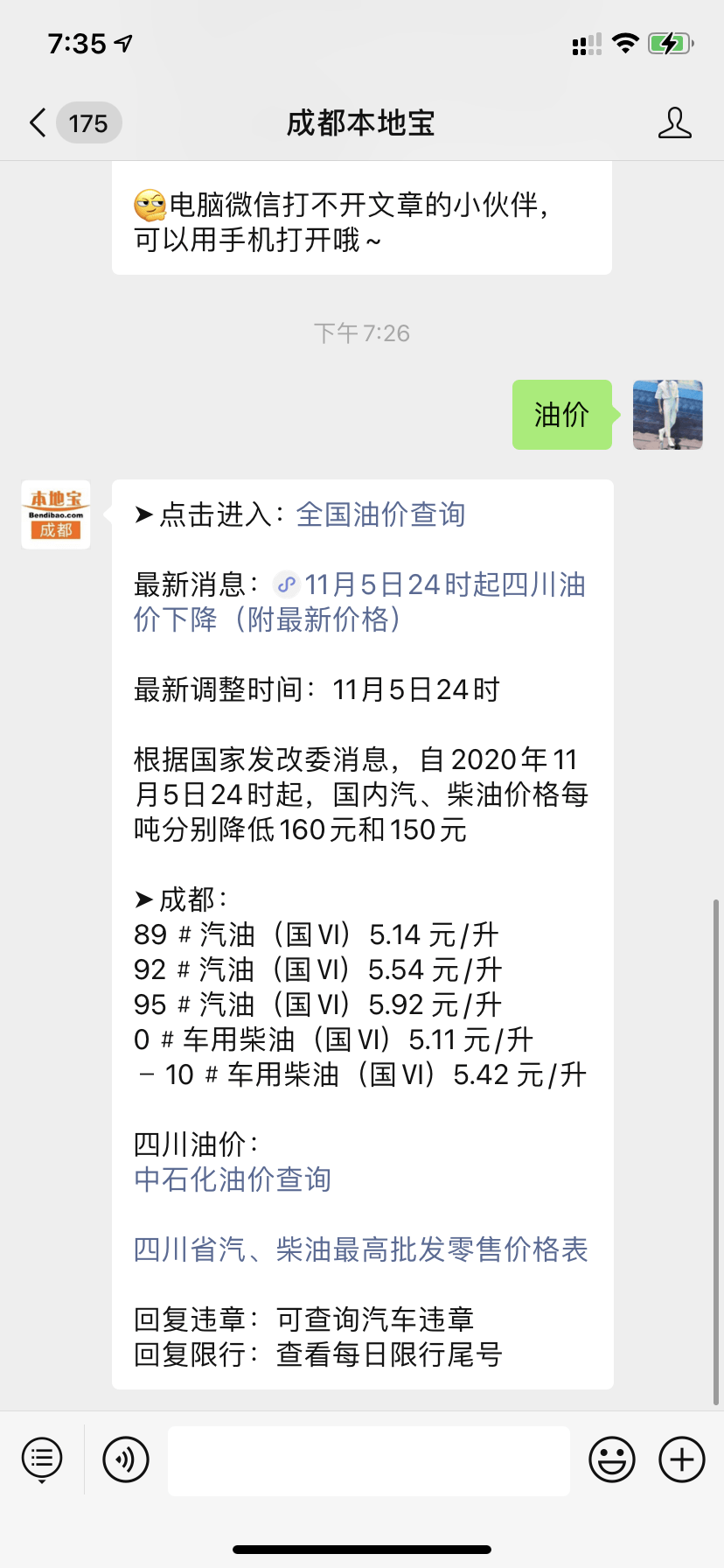Screen dimensions: 724x1568
Task: Tap the voice message icon near input field
Action: coord(124,1459)
